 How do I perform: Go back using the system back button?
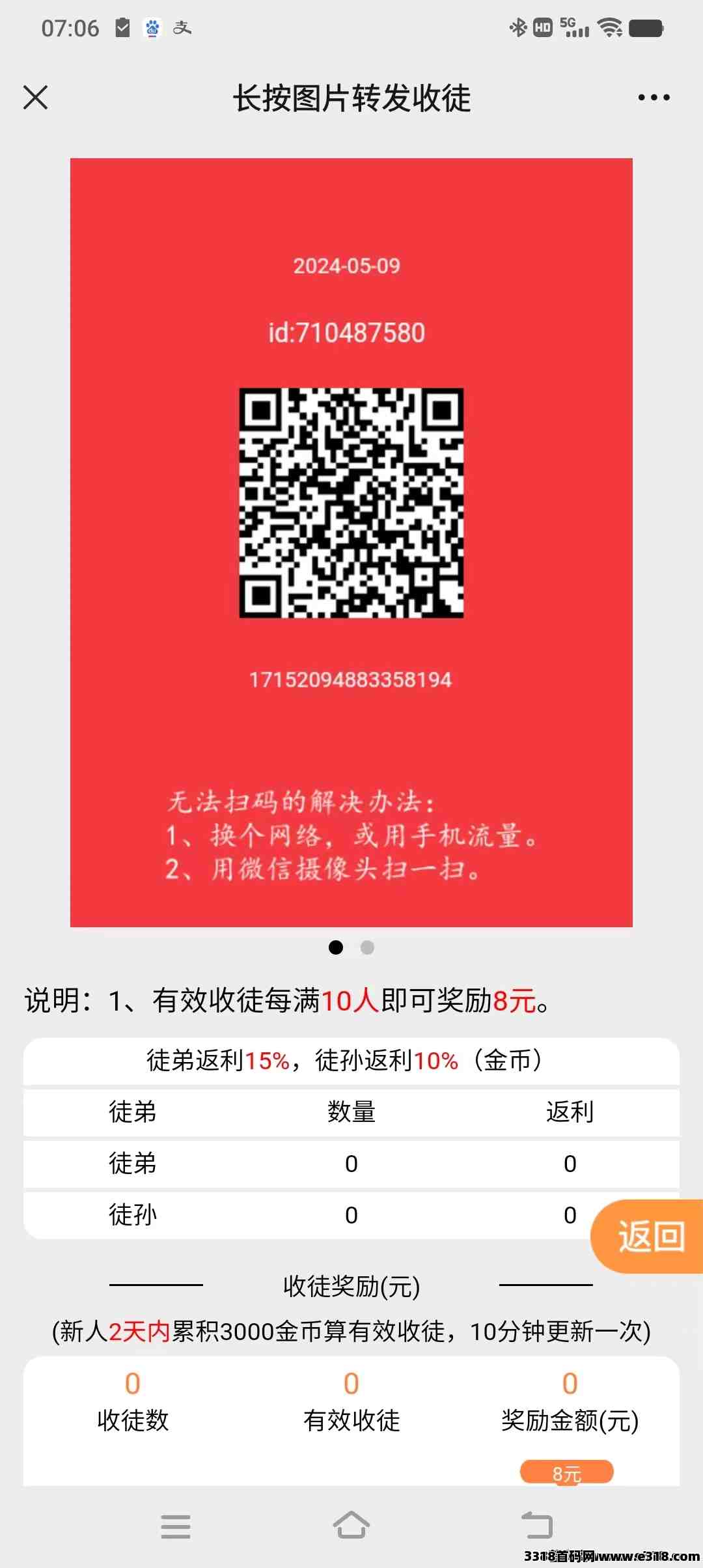tap(537, 1525)
